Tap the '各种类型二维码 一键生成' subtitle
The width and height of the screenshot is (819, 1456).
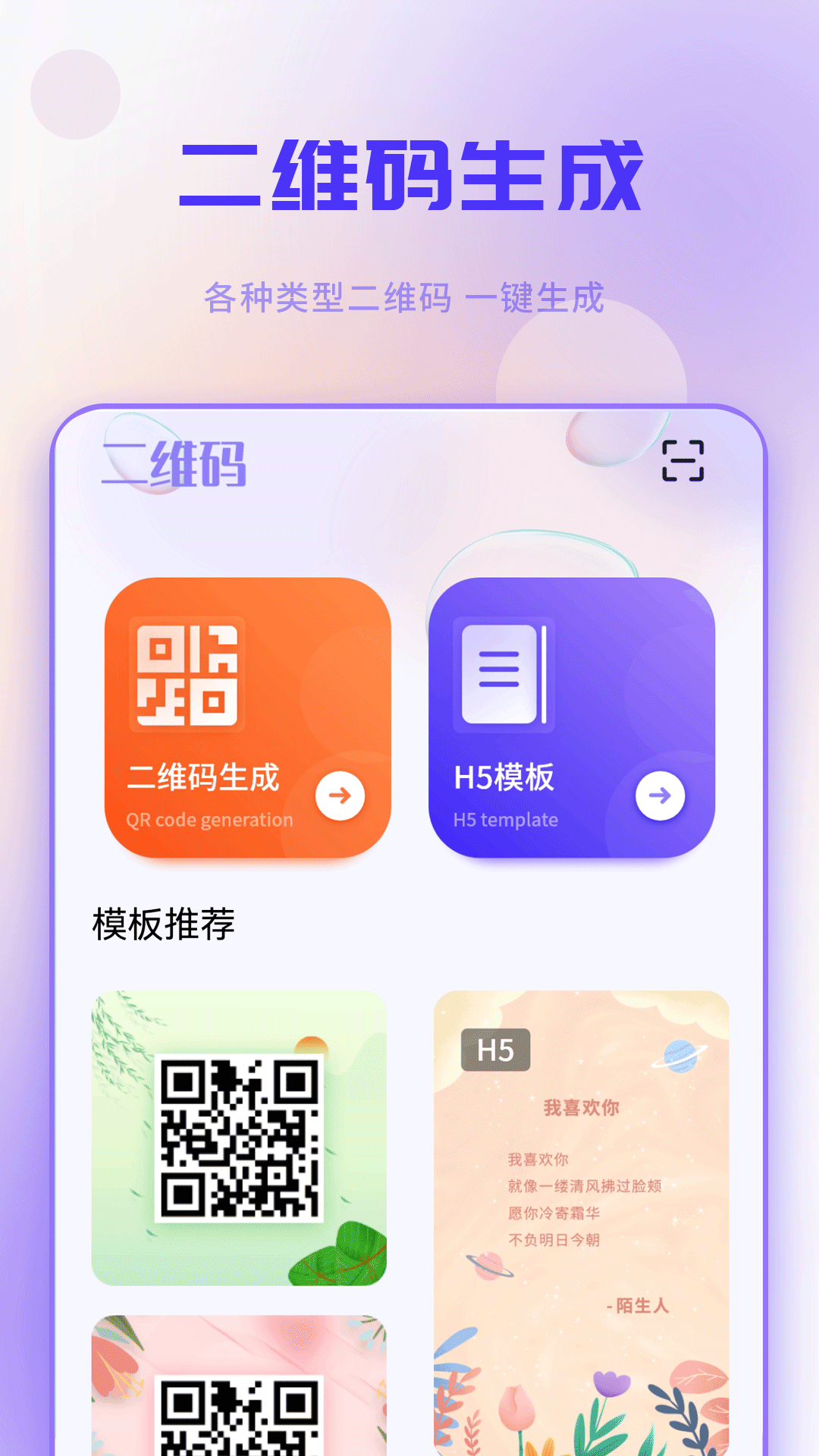click(409, 299)
